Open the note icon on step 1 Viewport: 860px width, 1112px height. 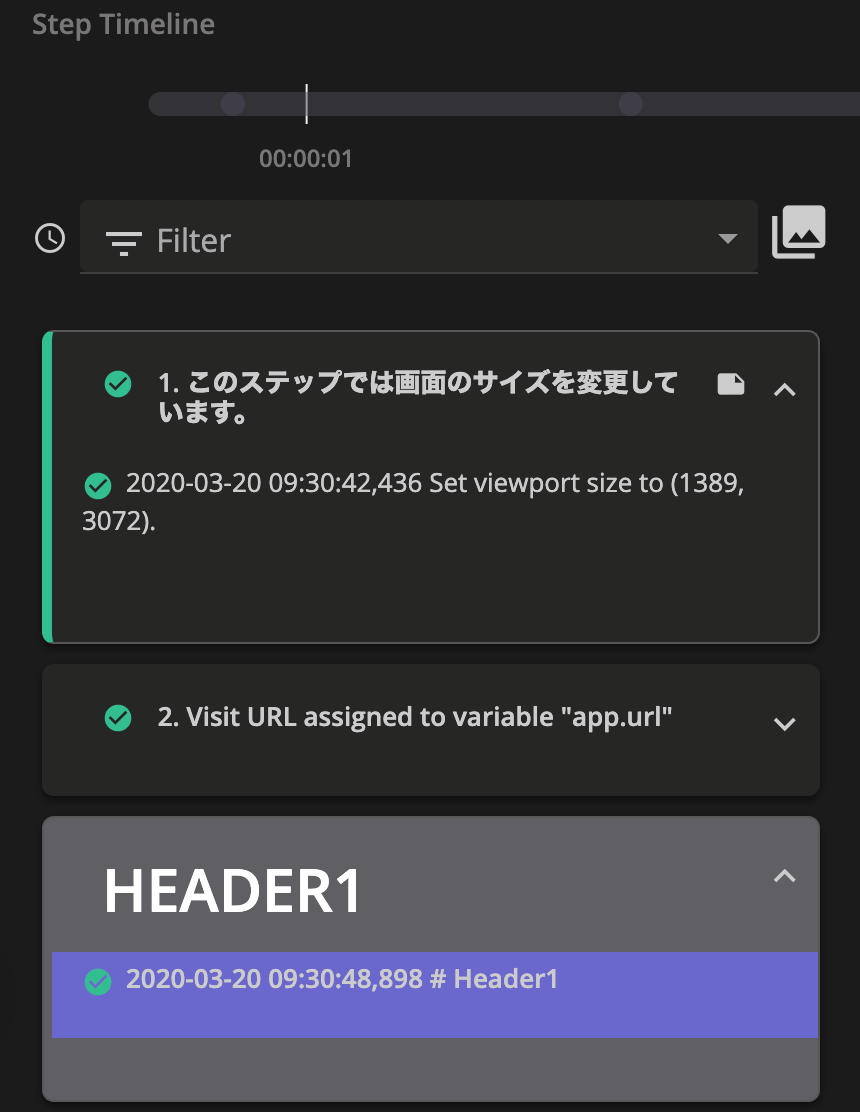pos(731,384)
